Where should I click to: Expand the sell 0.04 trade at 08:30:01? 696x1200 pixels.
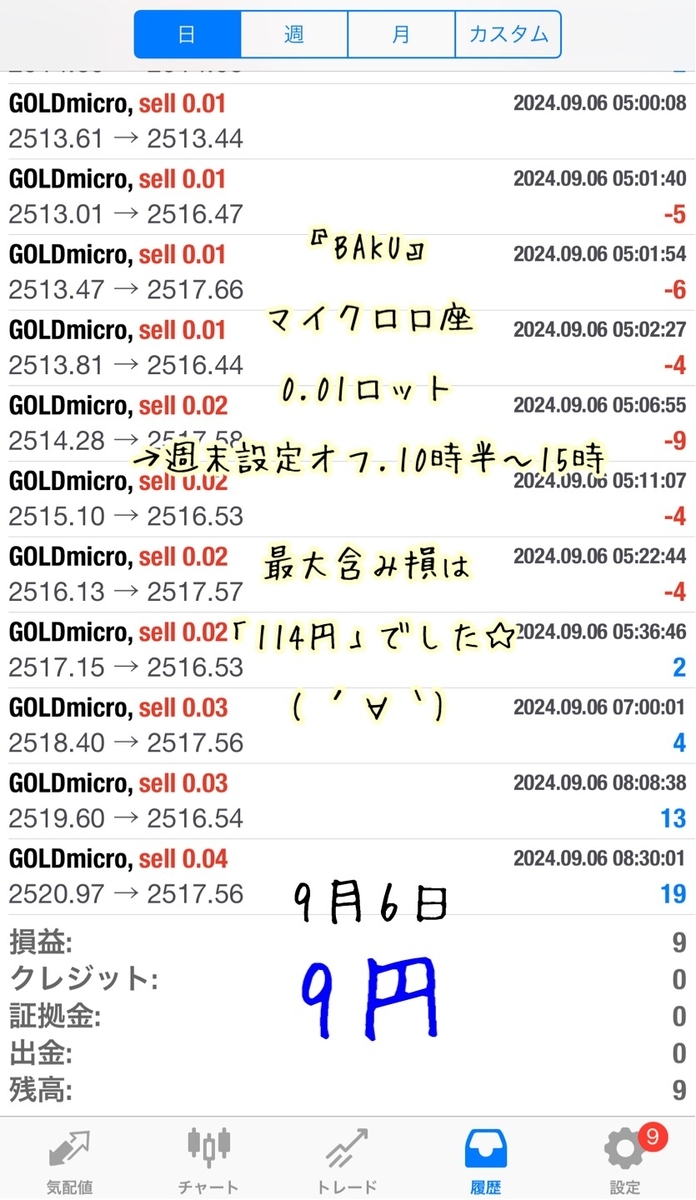coord(348,876)
